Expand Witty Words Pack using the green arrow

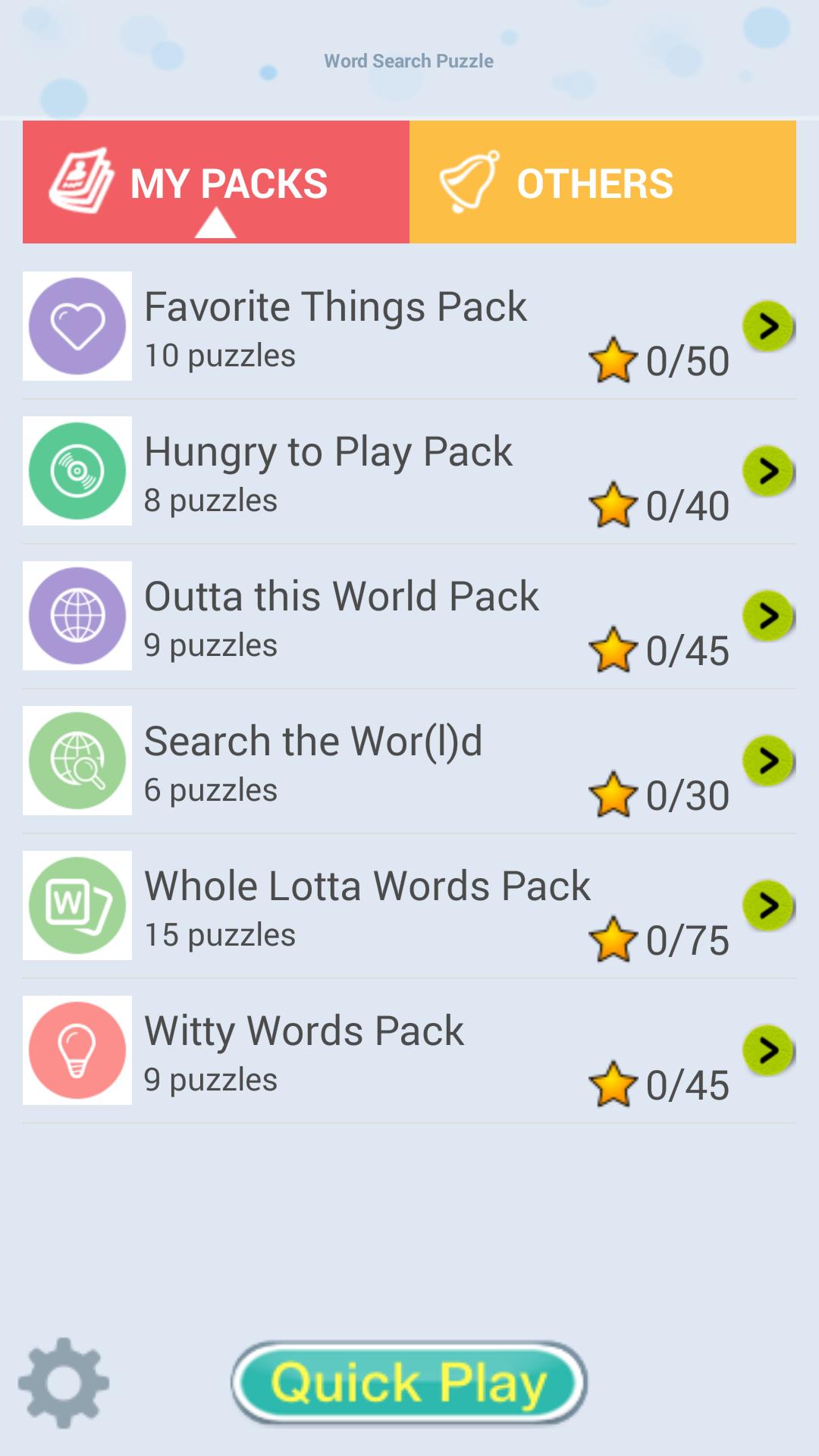click(768, 1051)
